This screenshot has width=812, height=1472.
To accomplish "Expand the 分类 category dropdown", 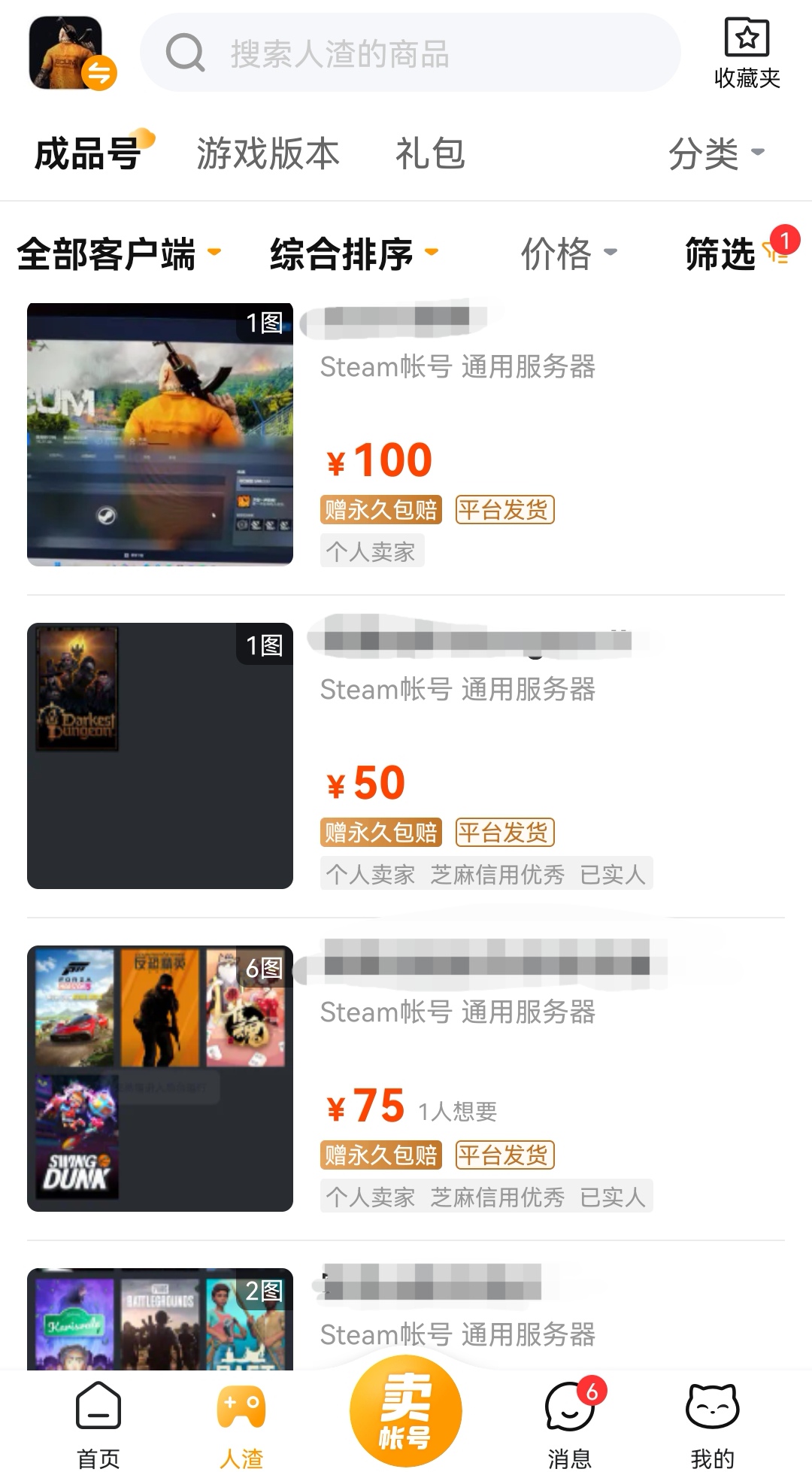I will click(x=715, y=153).
